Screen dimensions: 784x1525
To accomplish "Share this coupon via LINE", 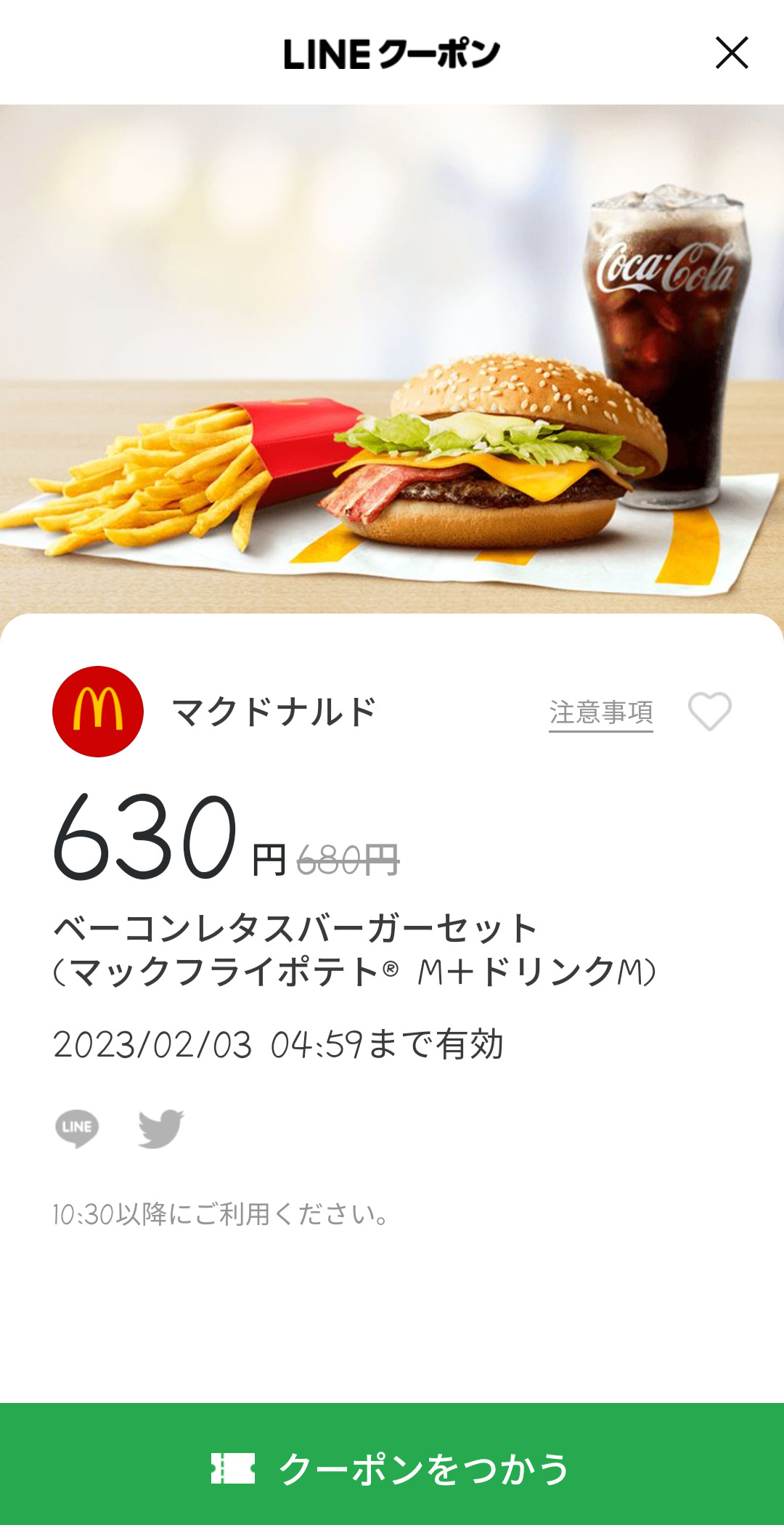I will [77, 1128].
